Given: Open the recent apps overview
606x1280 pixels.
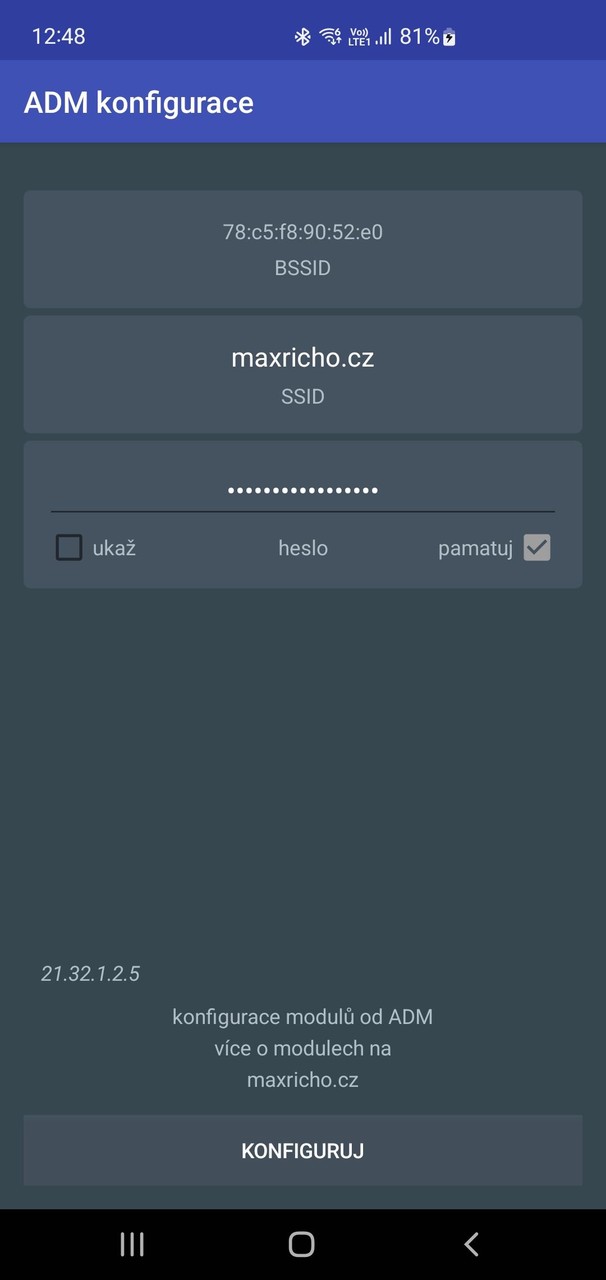Looking at the screenshot, I should coord(132,1244).
